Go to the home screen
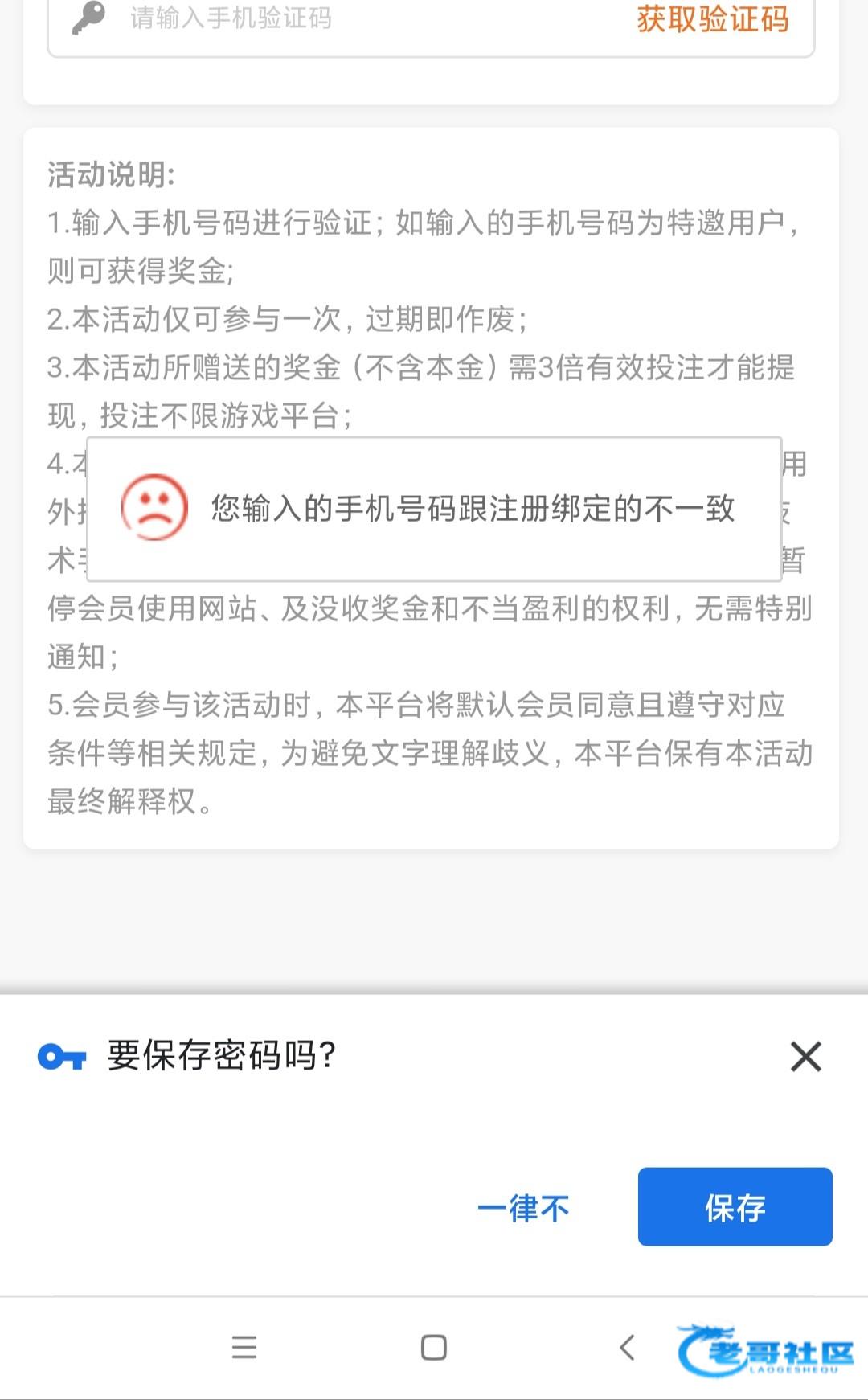The image size is (868, 1400). click(434, 1347)
